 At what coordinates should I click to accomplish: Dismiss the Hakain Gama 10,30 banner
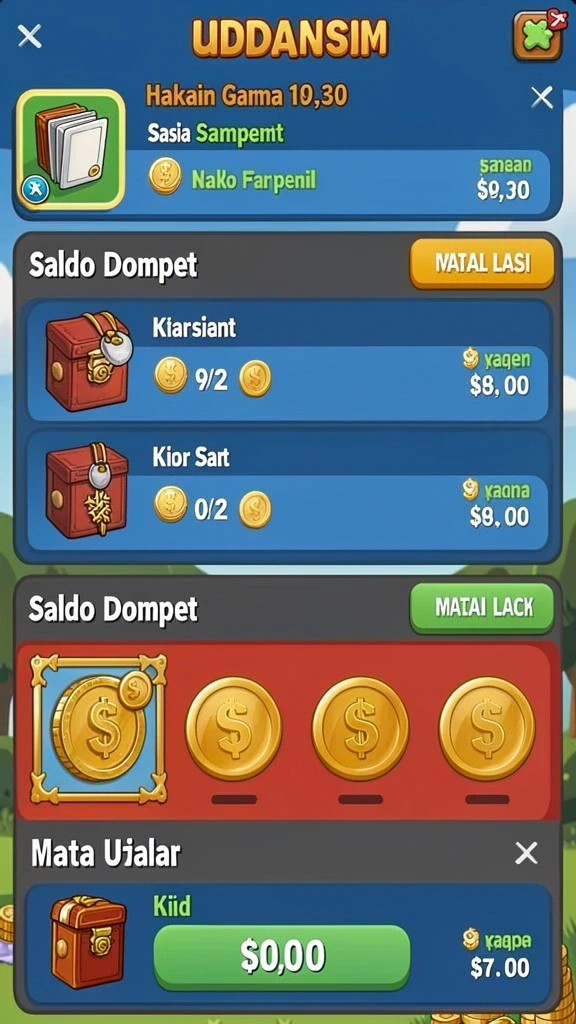click(542, 98)
